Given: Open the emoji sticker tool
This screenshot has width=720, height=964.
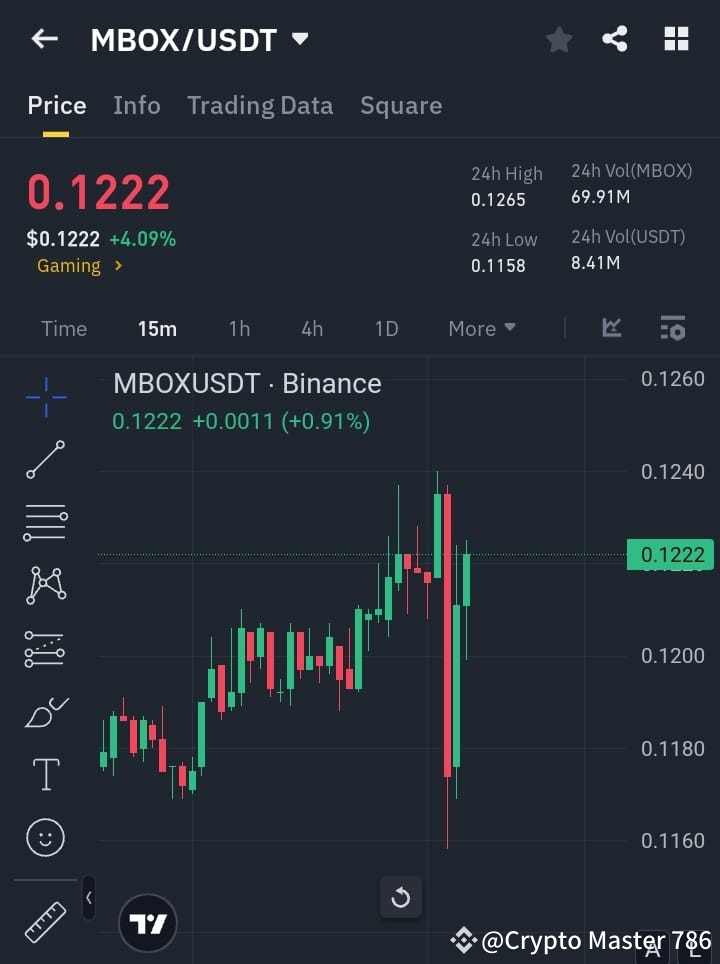Looking at the screenshot, I should pyautogui.click(x=44, y=837).
